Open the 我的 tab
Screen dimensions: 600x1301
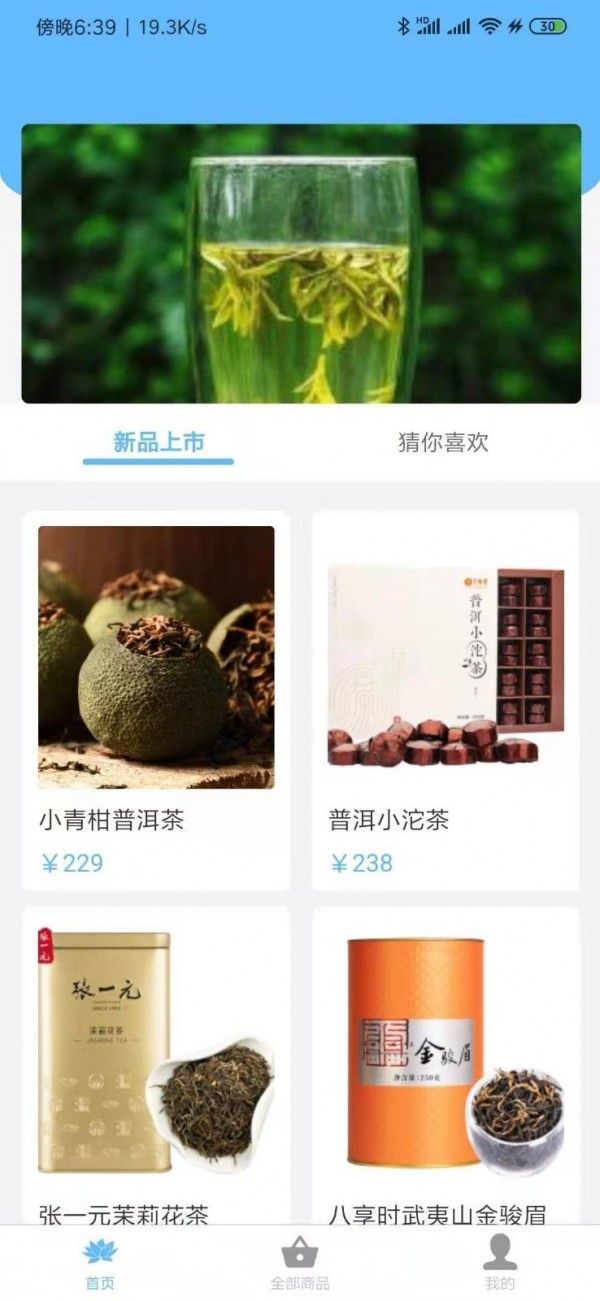click(x=499, y=1263)
